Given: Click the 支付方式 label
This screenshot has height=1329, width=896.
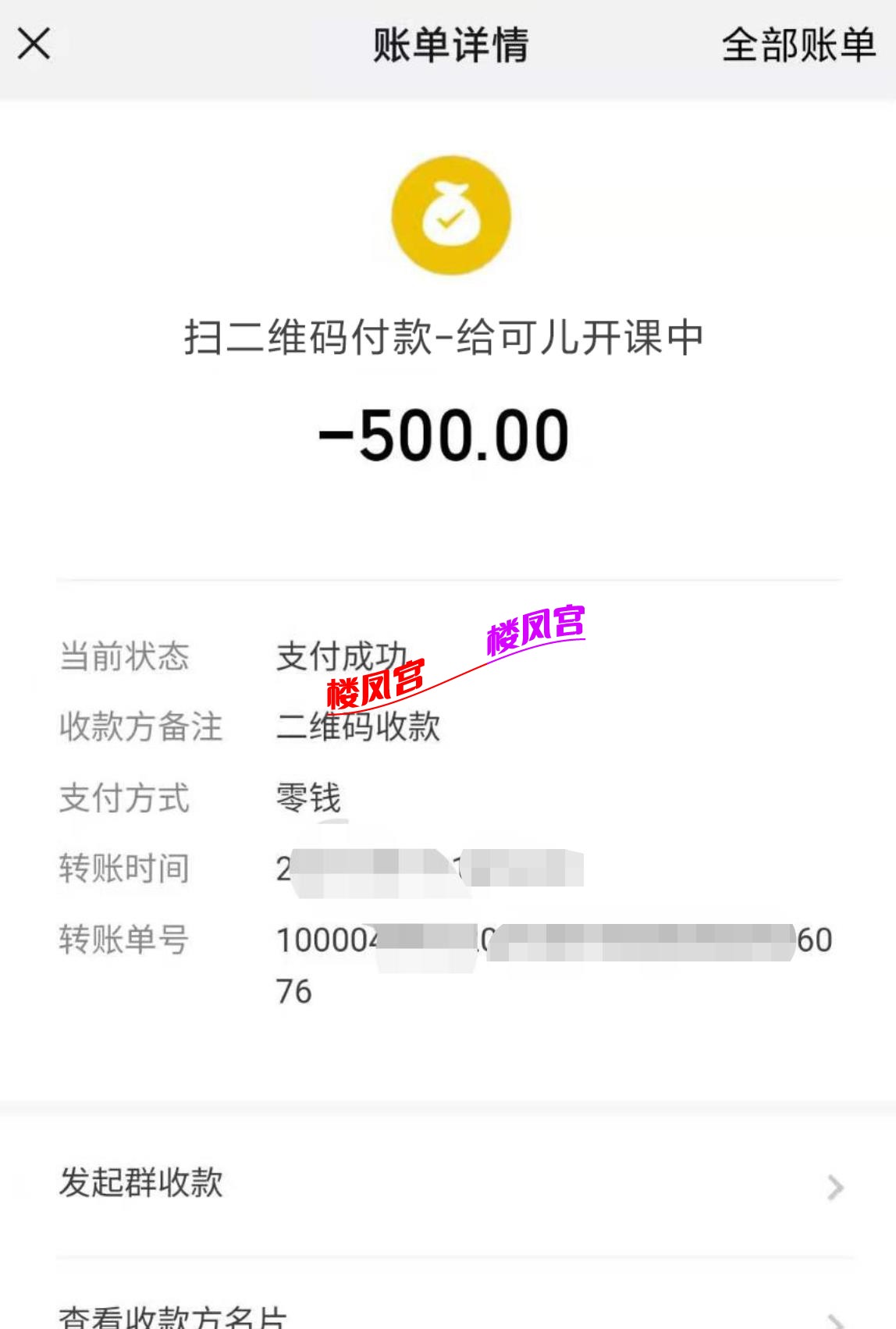Looking at the screenshot, I should pyautogui.click(x=125, y=798).
